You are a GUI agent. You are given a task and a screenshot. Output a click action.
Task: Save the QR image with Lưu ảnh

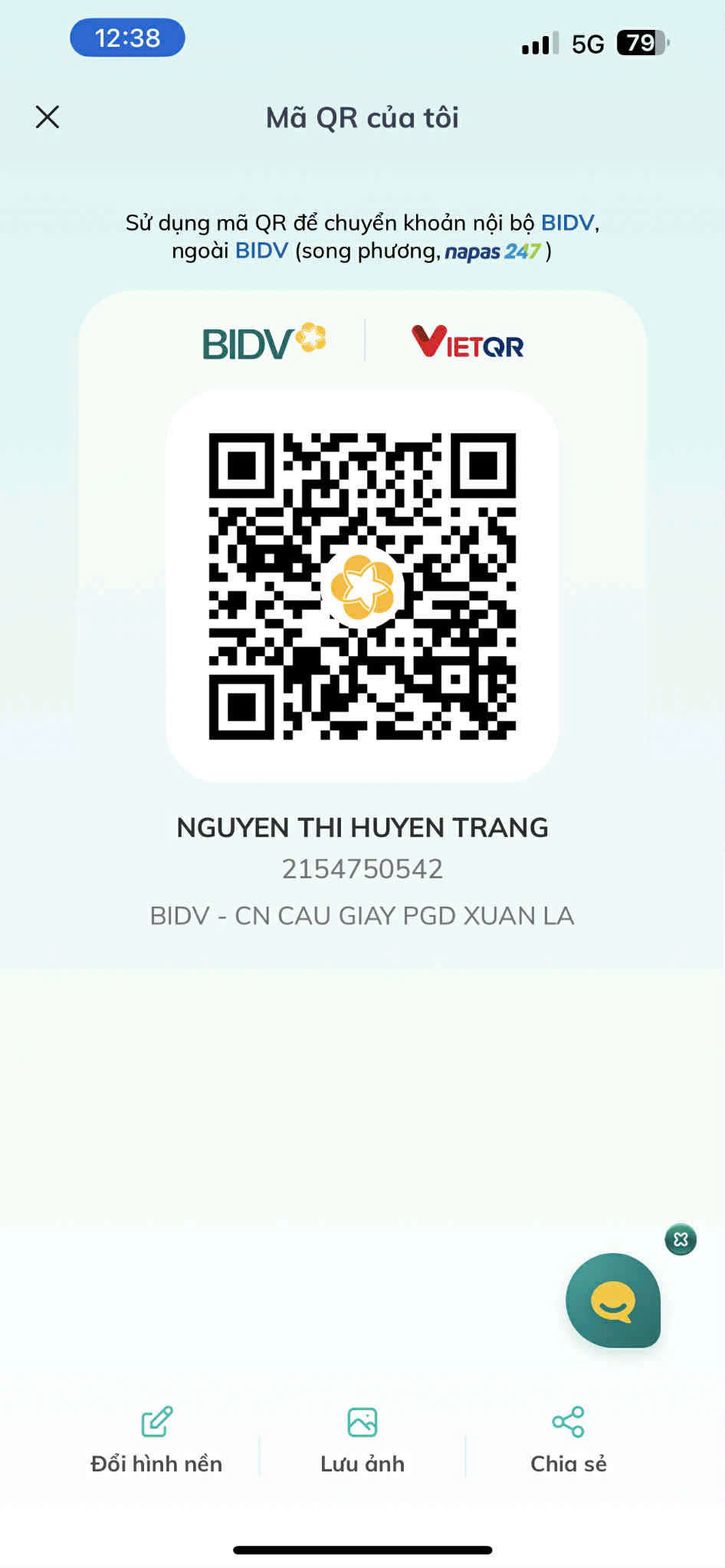(x=362, y=1440)
